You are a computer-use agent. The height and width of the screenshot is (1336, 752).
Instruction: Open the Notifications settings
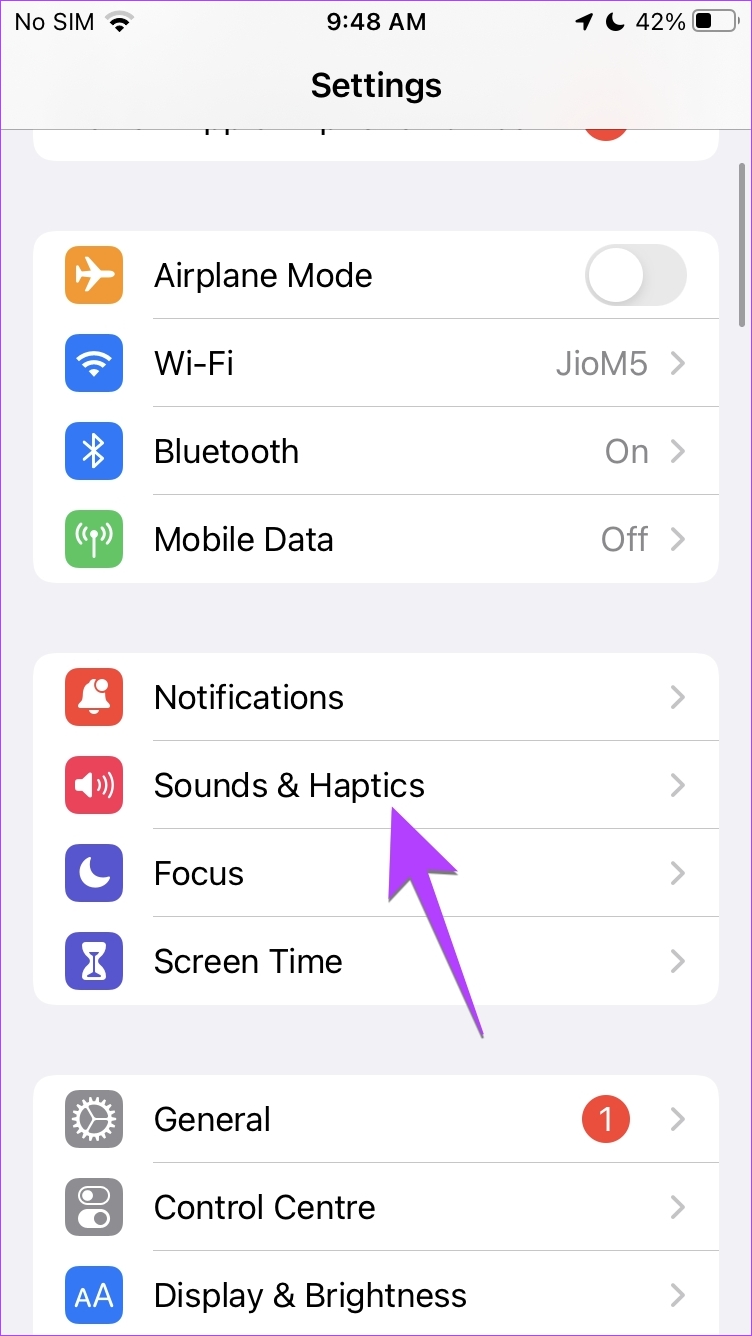(x=376, y=697)
